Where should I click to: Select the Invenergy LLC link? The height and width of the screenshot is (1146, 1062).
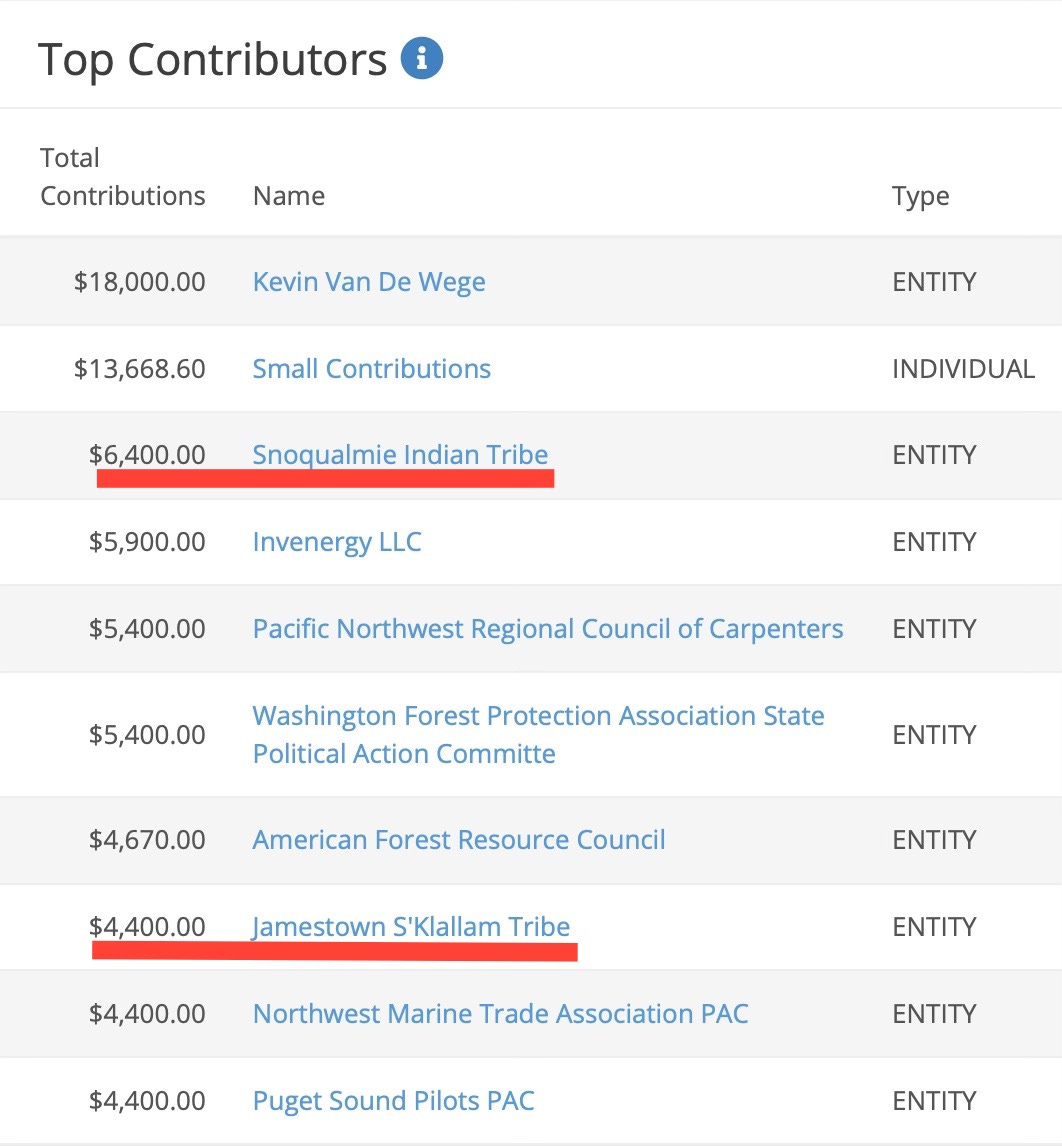pos(337,542)
